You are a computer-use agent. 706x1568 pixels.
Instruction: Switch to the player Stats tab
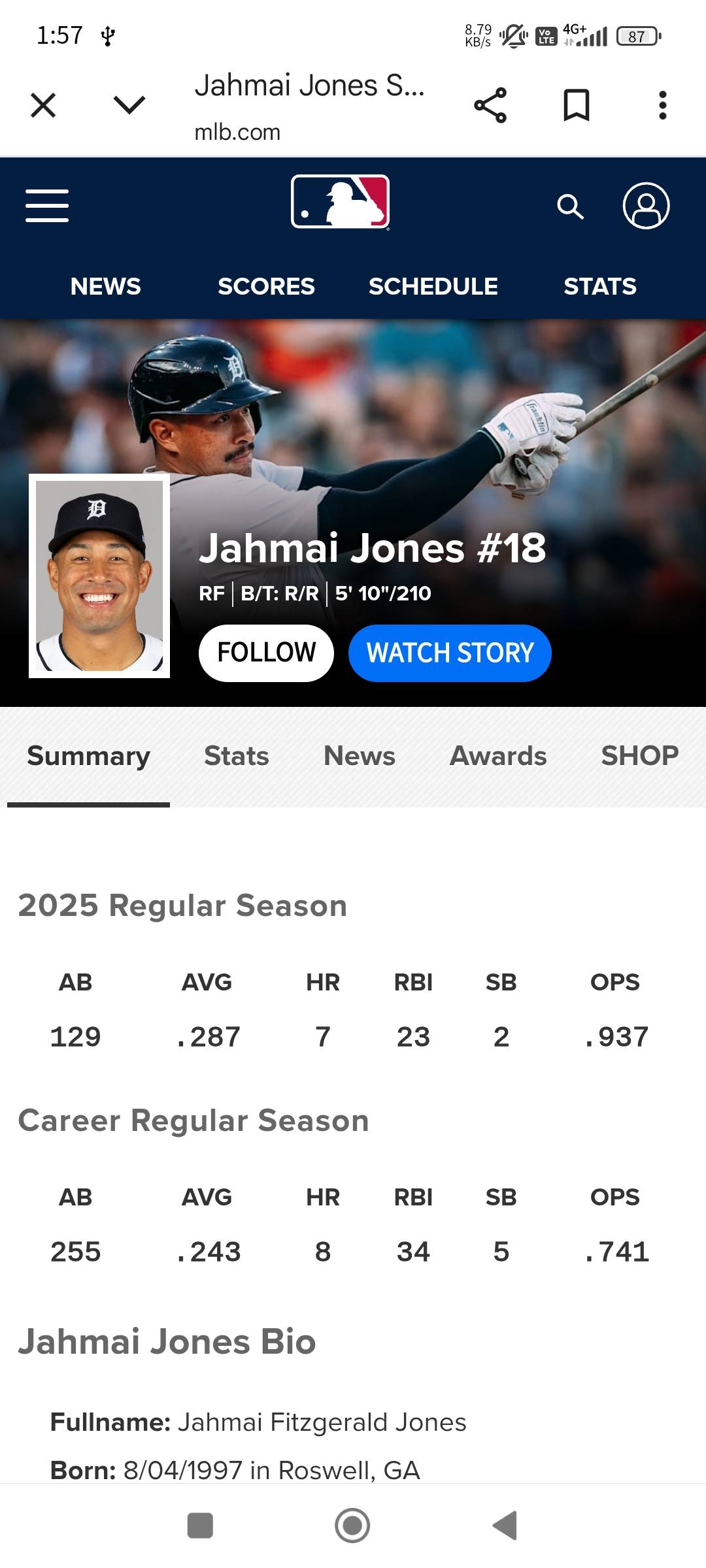[x=236, y=756]
